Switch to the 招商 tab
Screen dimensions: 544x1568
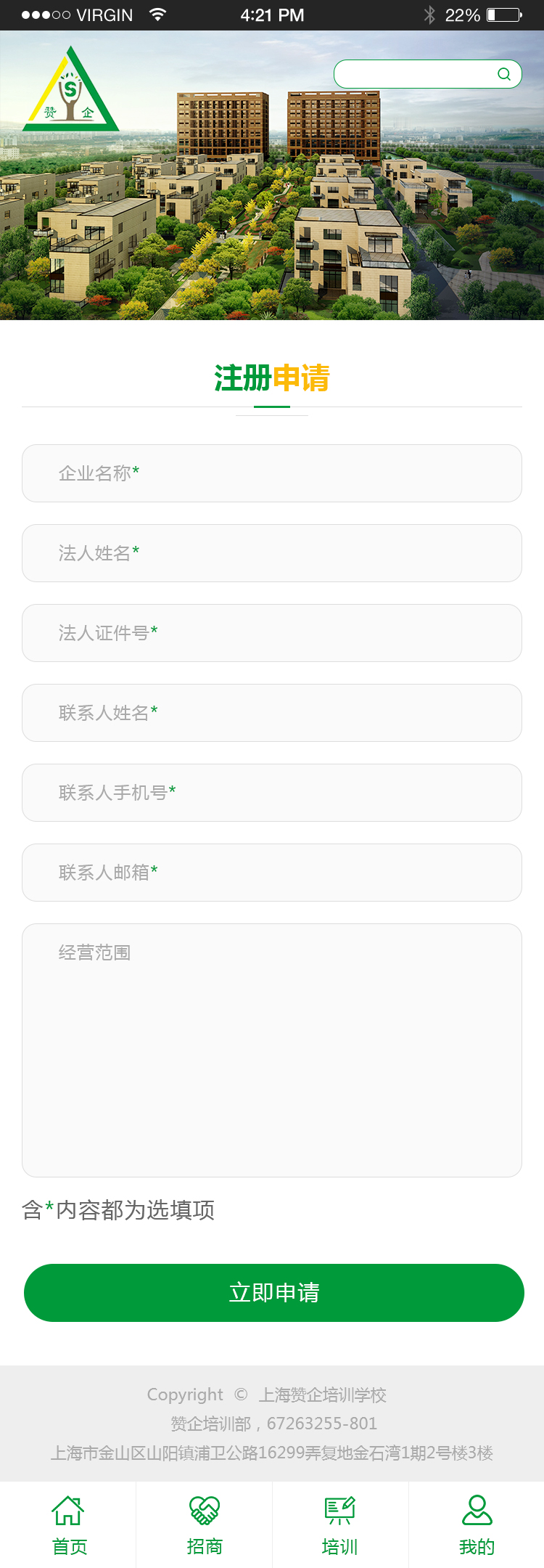[x=204, y=1510]
